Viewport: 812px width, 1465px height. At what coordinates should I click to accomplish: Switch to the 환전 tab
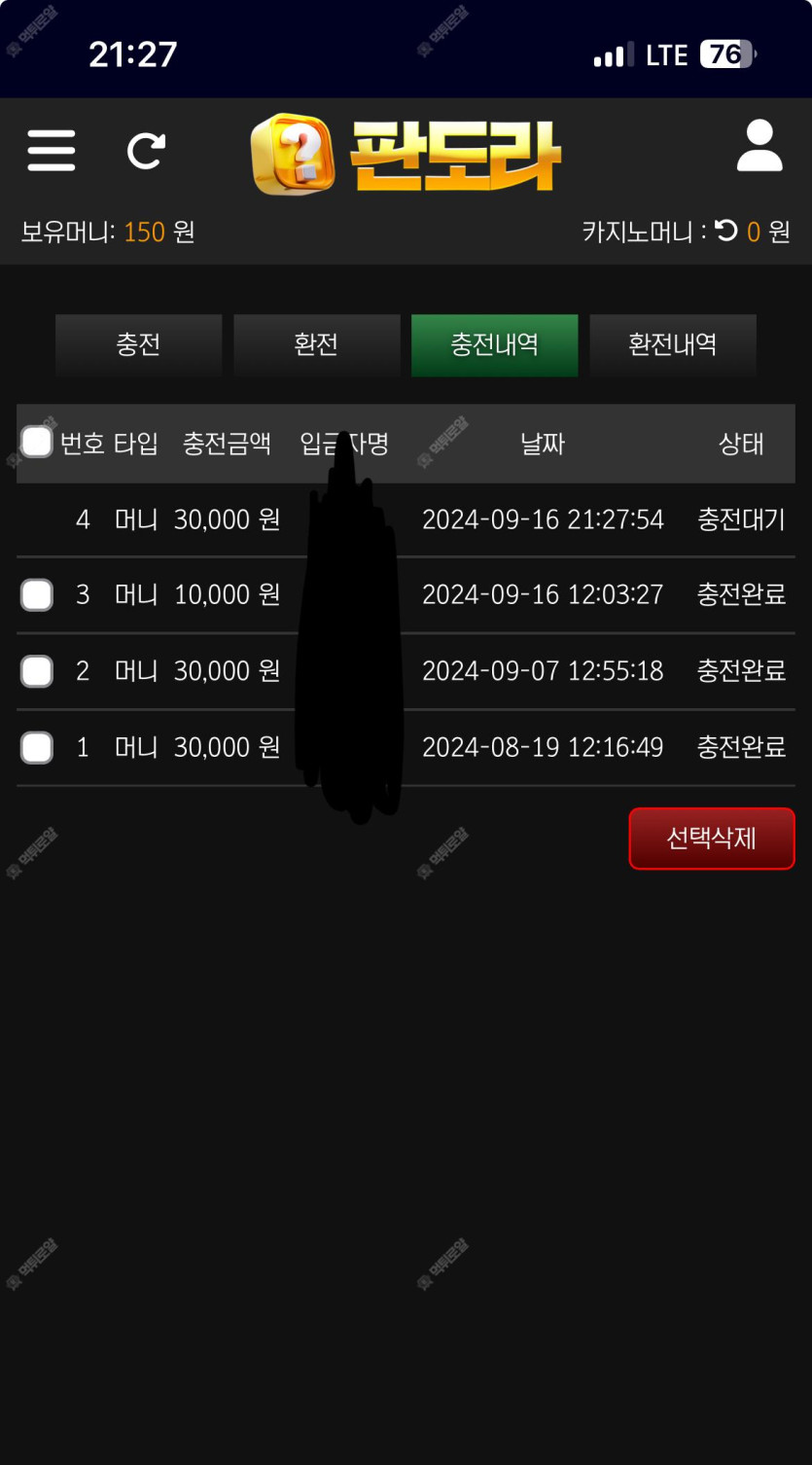(316, 344)
